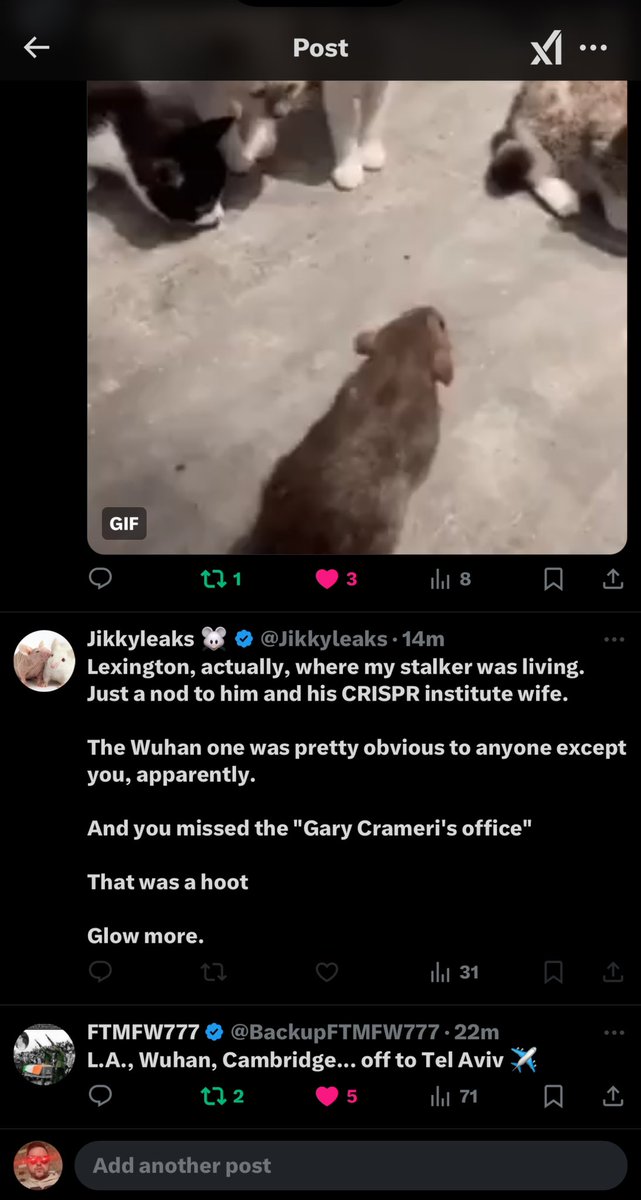
Task: Open more options on FTMFW777 post
Action: 613,1032
